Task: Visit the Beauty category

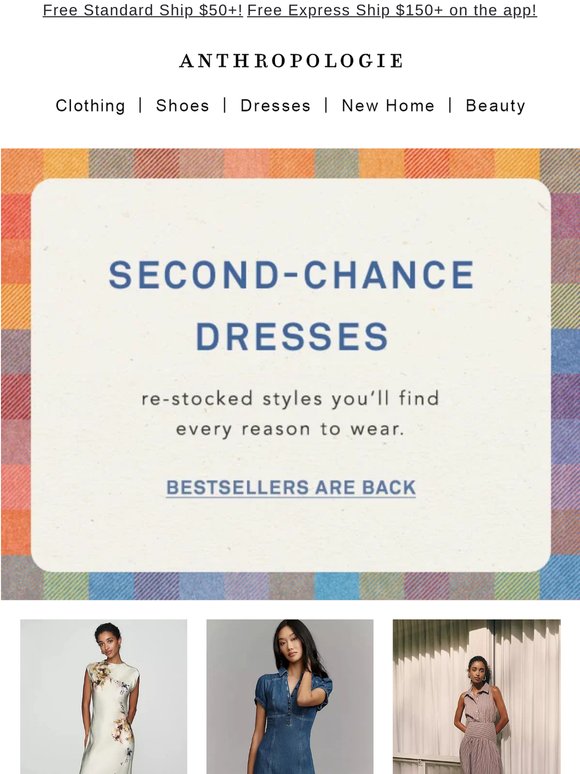Action: (496, 105)
